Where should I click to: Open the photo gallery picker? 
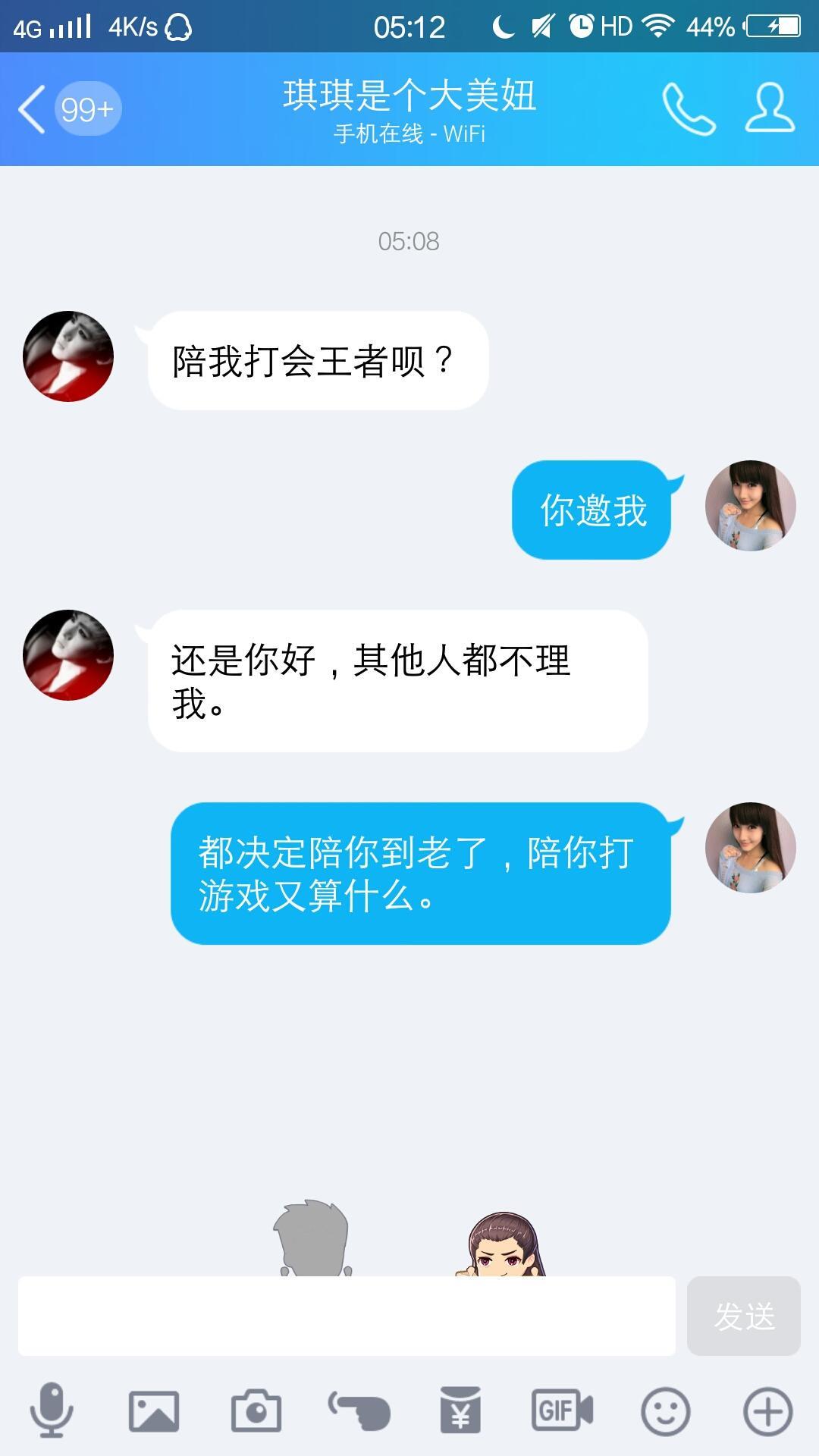154,1410
